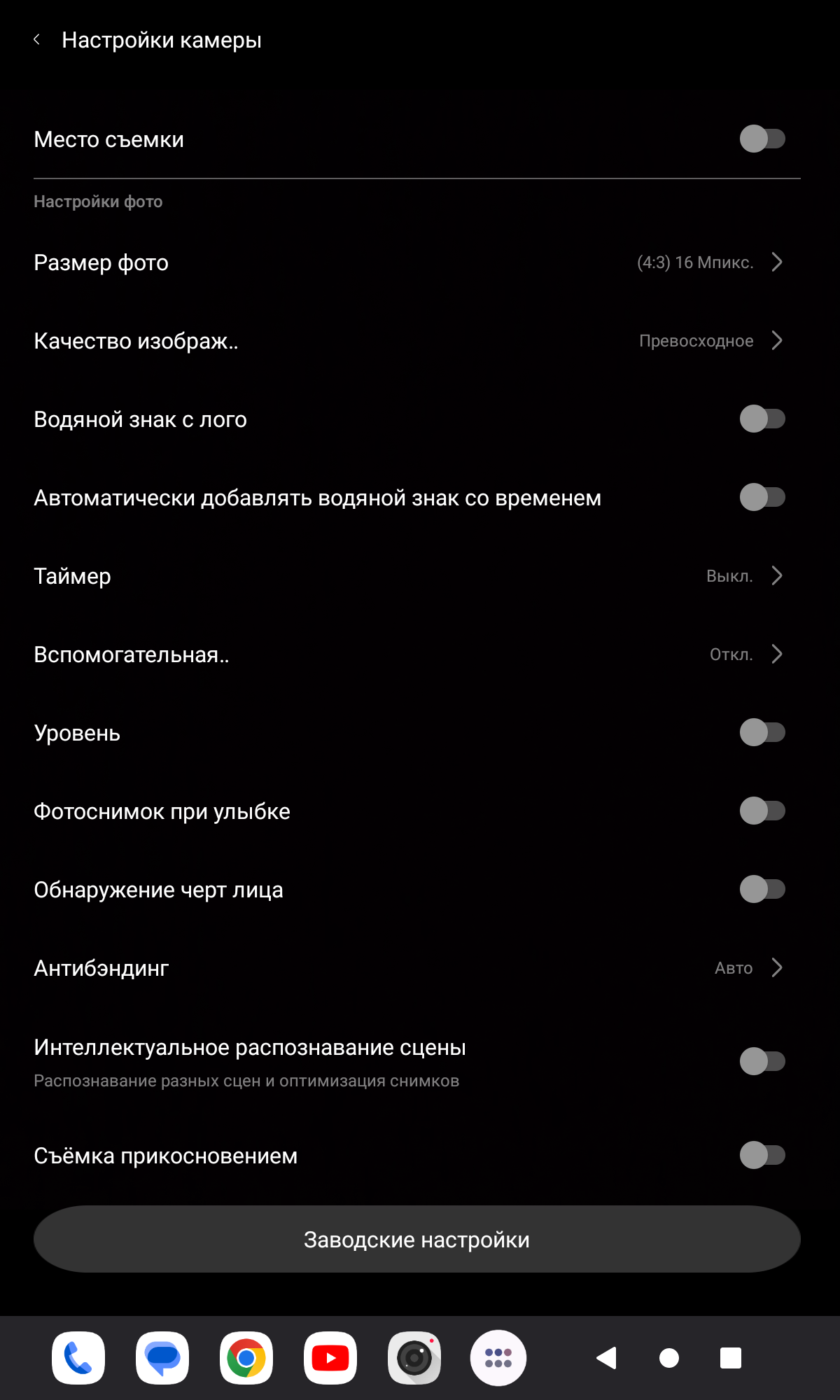Enable the Место съемки toggle
The height and width of the screenshot is (1400, 840).
click(762, 139)
